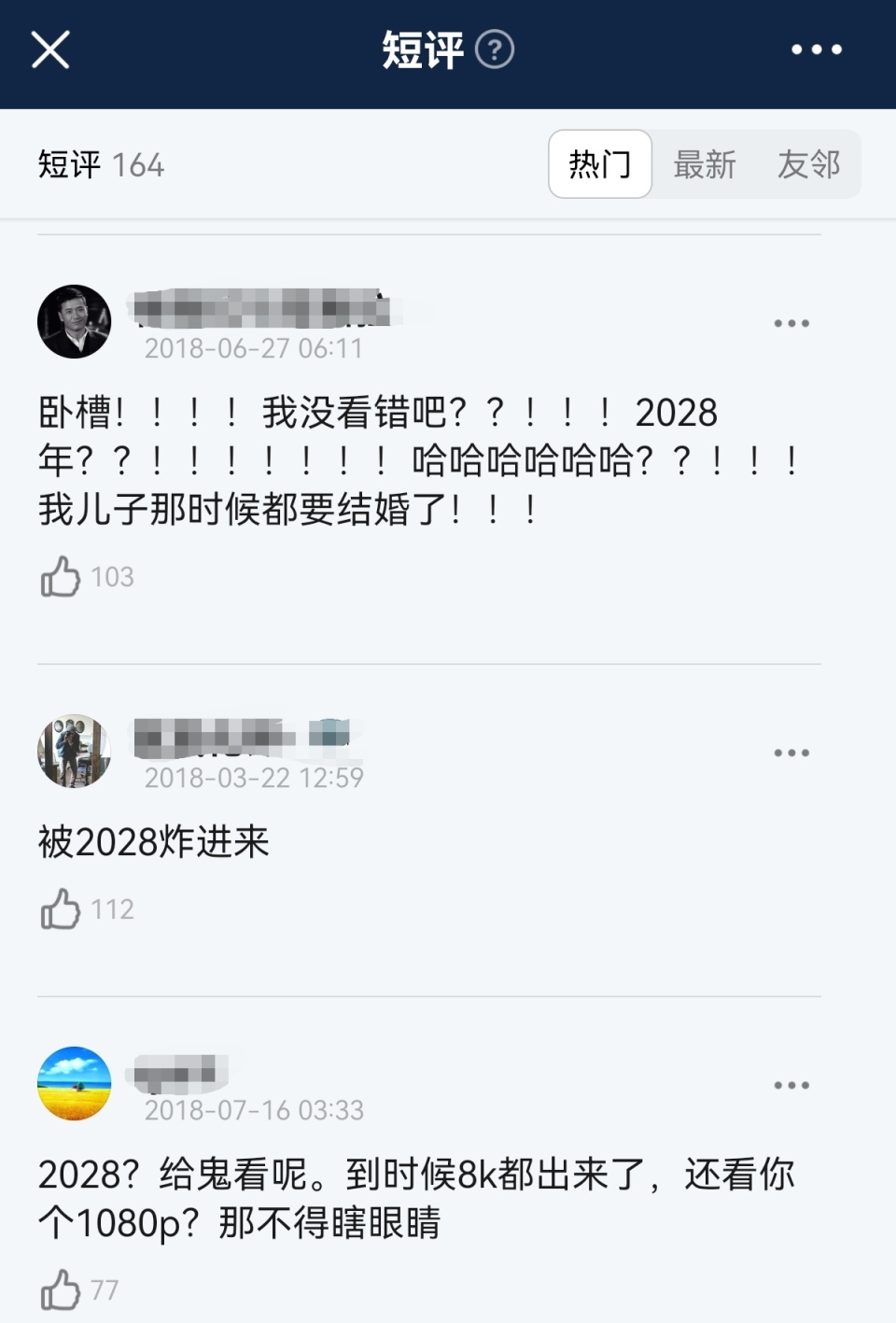Open the more options icon on the first comment
896x1323 pixels.
pyautogui.click(x=791, y=322)
